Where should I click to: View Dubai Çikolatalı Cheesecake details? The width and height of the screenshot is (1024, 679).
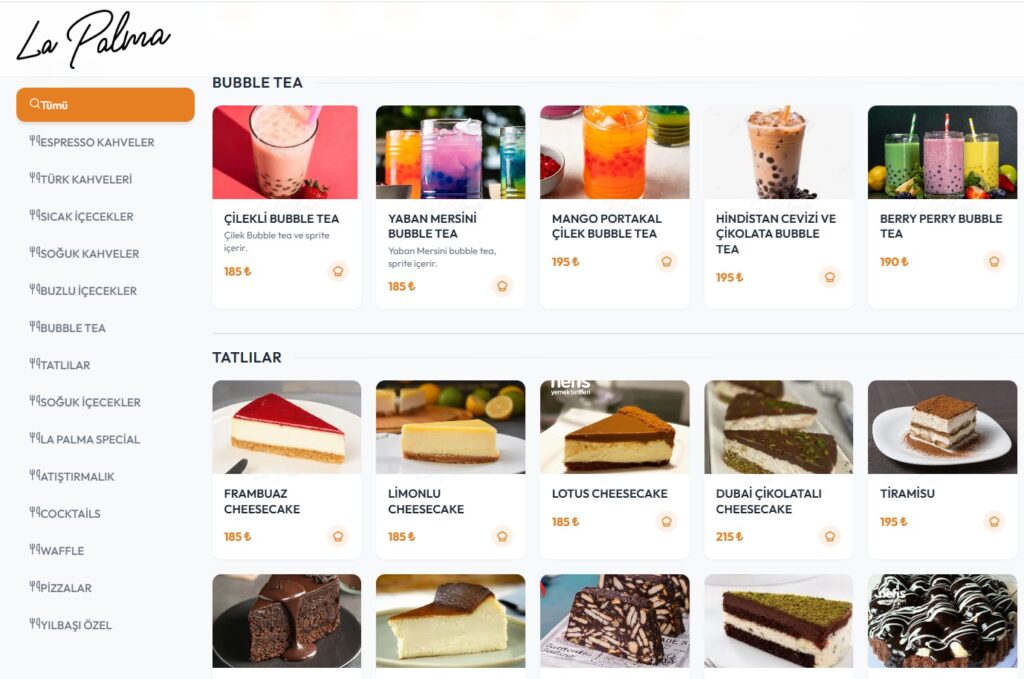coord(777,500)
